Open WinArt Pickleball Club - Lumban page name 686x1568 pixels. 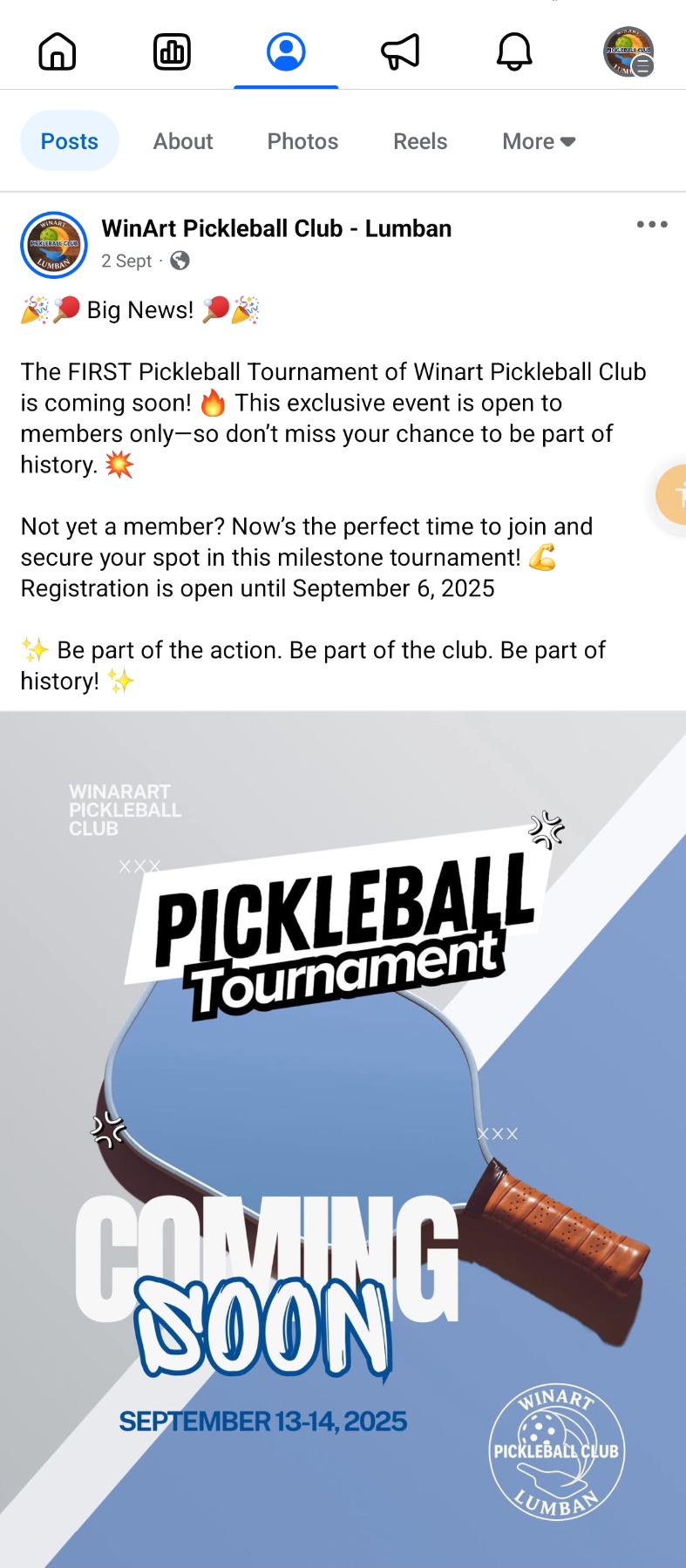(276, 228)
